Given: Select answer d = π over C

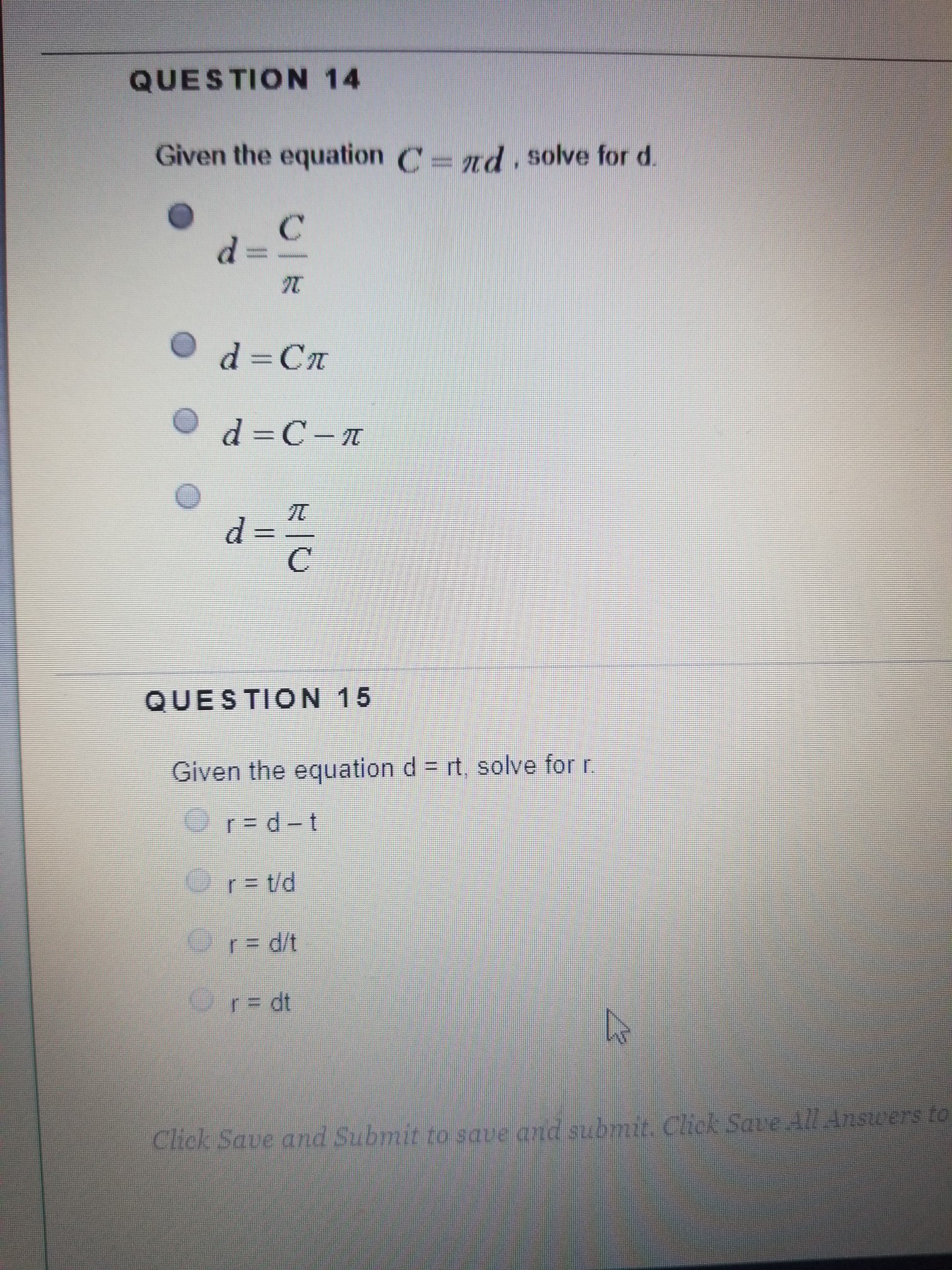Looking at the screenshot, I should pos(188,495).
